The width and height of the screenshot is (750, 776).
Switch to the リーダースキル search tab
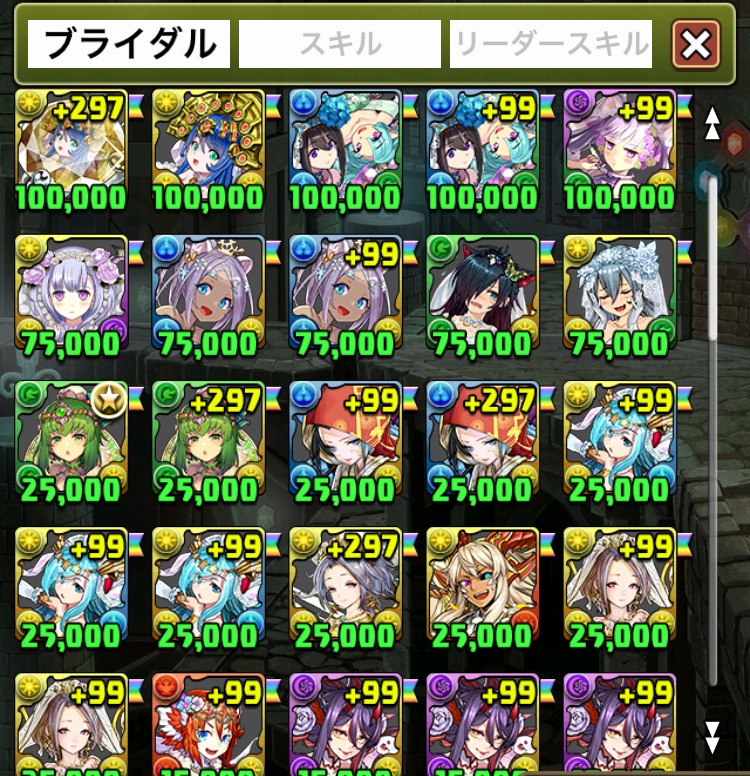pyautogui.click(x=551, y=44)
